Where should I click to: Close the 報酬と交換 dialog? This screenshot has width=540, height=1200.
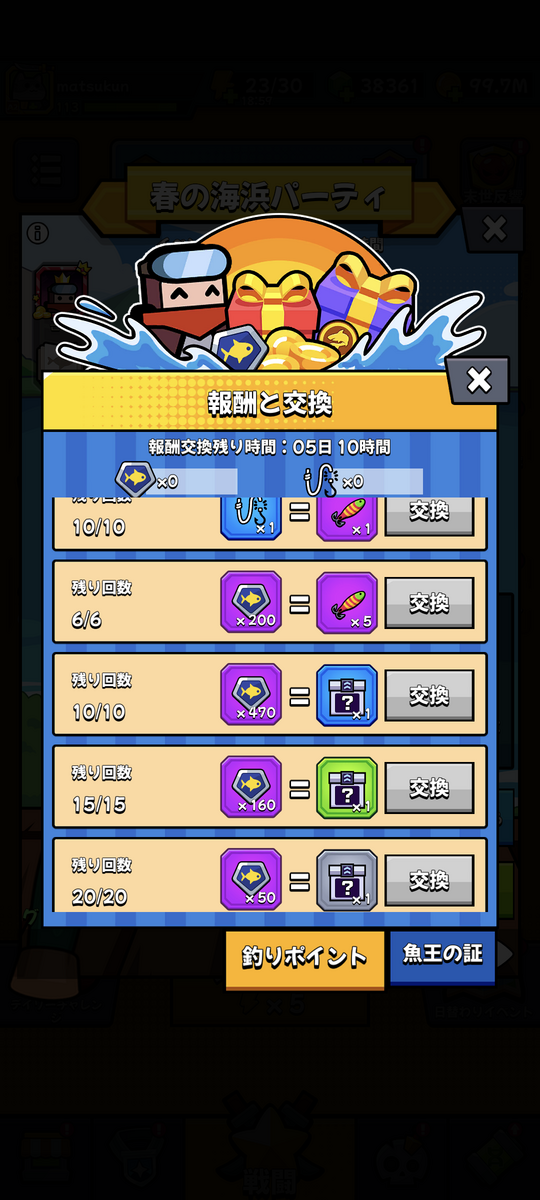479,380
